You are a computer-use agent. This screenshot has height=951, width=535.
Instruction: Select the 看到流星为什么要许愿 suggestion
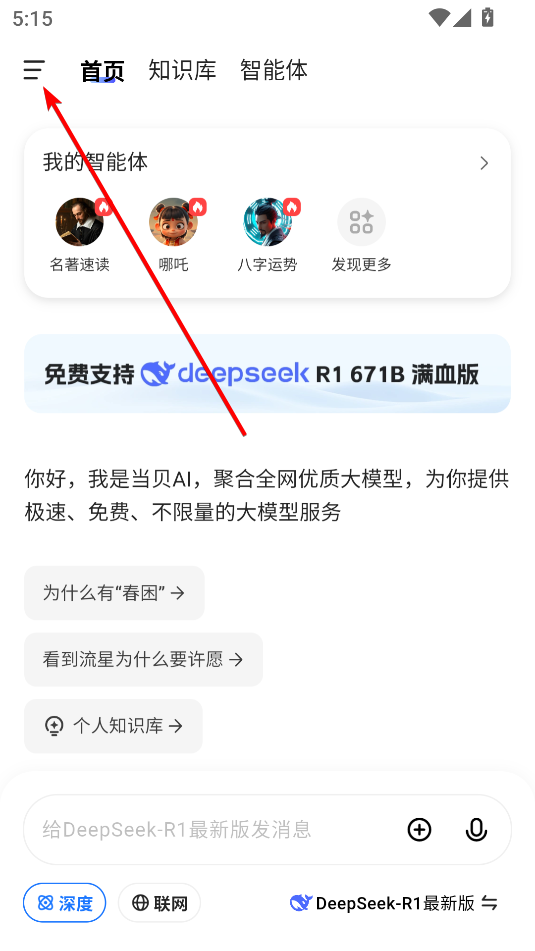pos(143,659)
